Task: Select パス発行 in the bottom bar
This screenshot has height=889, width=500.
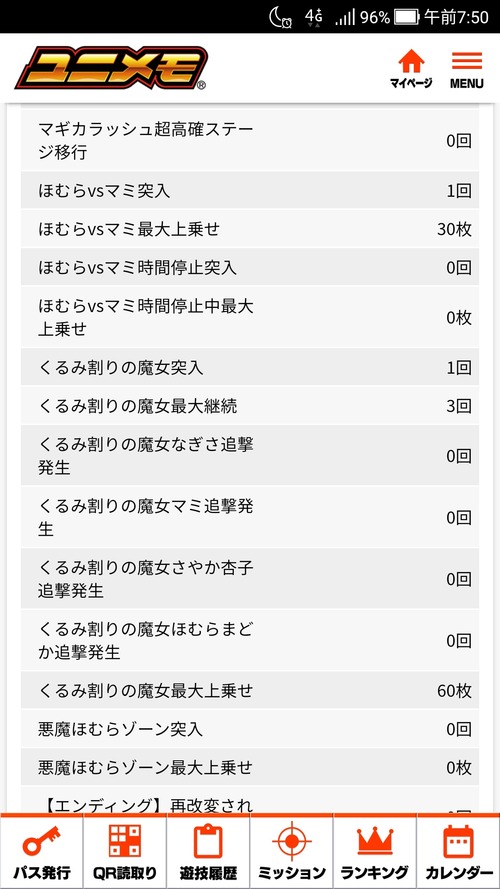Action: click(42, 852)
